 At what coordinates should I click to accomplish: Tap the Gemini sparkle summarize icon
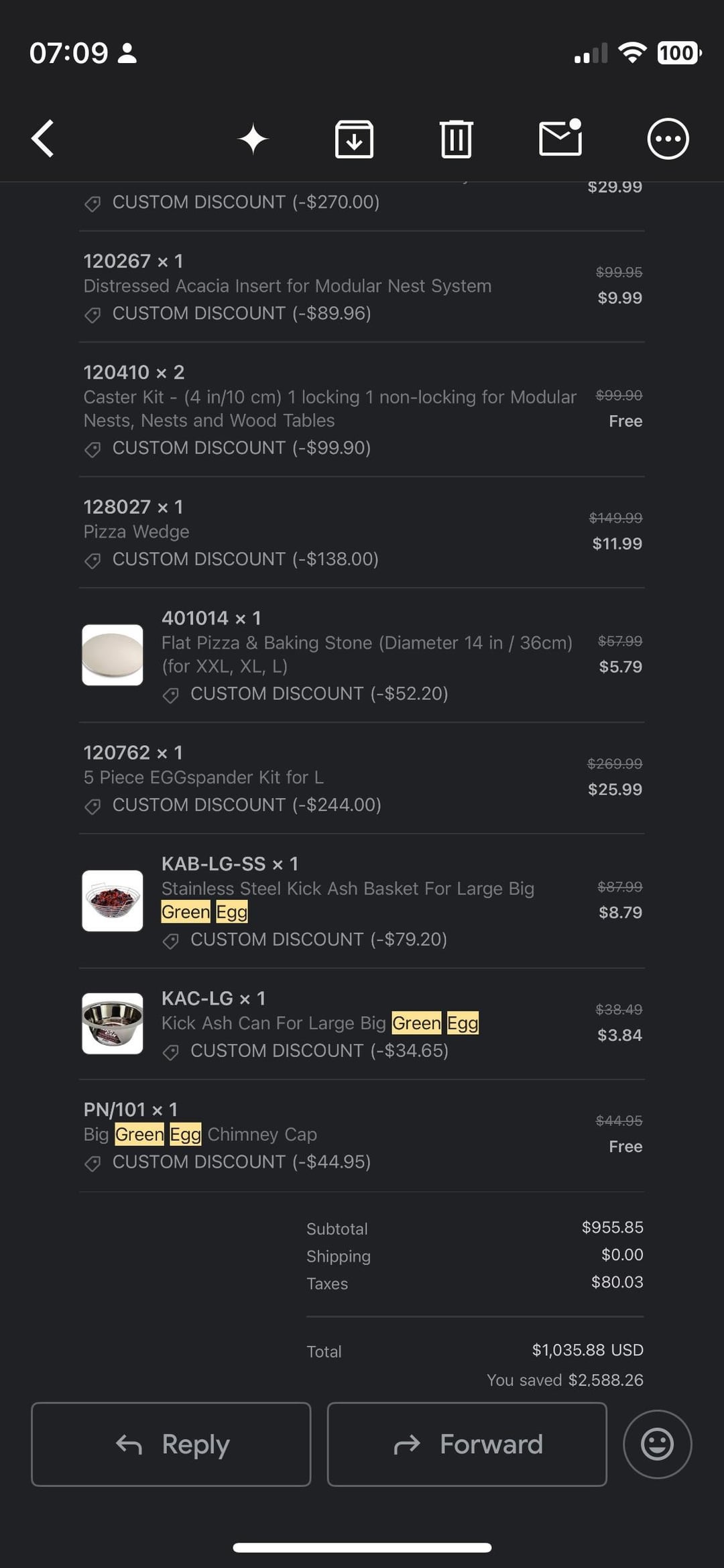pyautogui.click(x=253, y=139)
